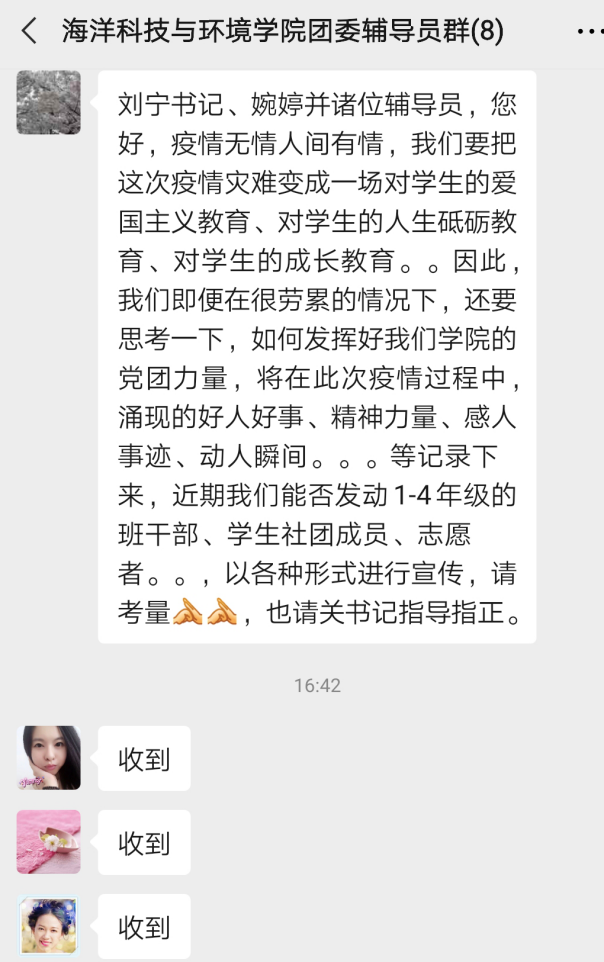604x962 pixels.
Task: Open profile of the long message's sender
Action: [x=48, y=102]
